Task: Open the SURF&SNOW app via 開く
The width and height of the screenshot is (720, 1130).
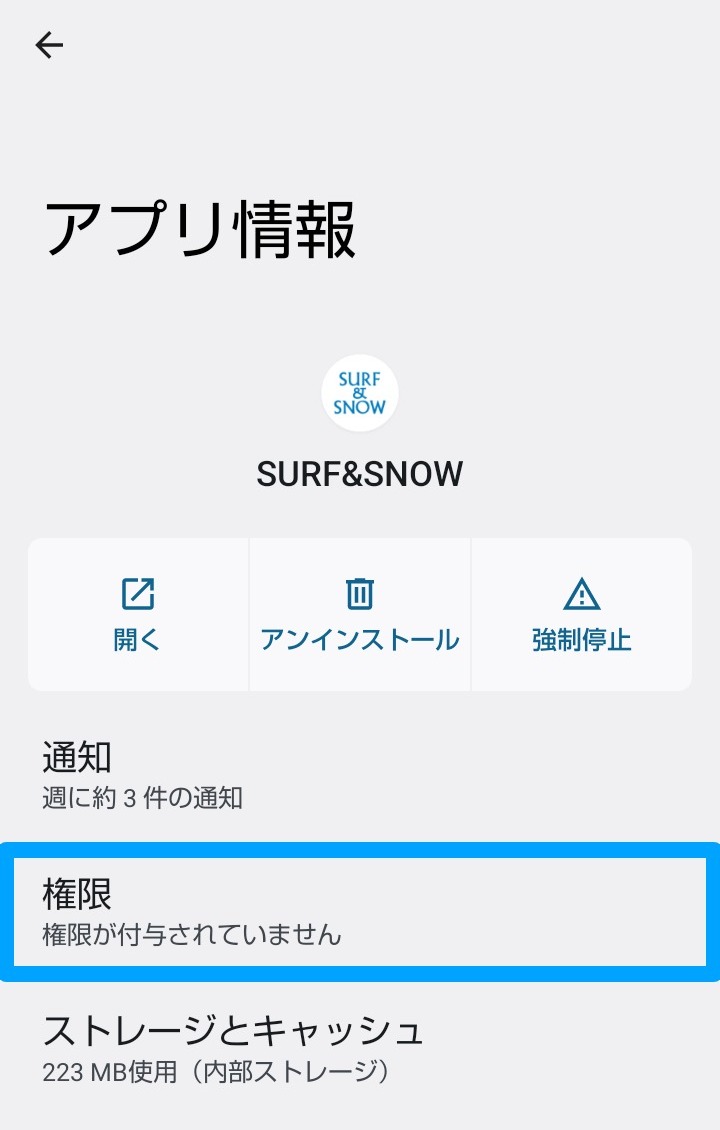Action: point(138,614)
